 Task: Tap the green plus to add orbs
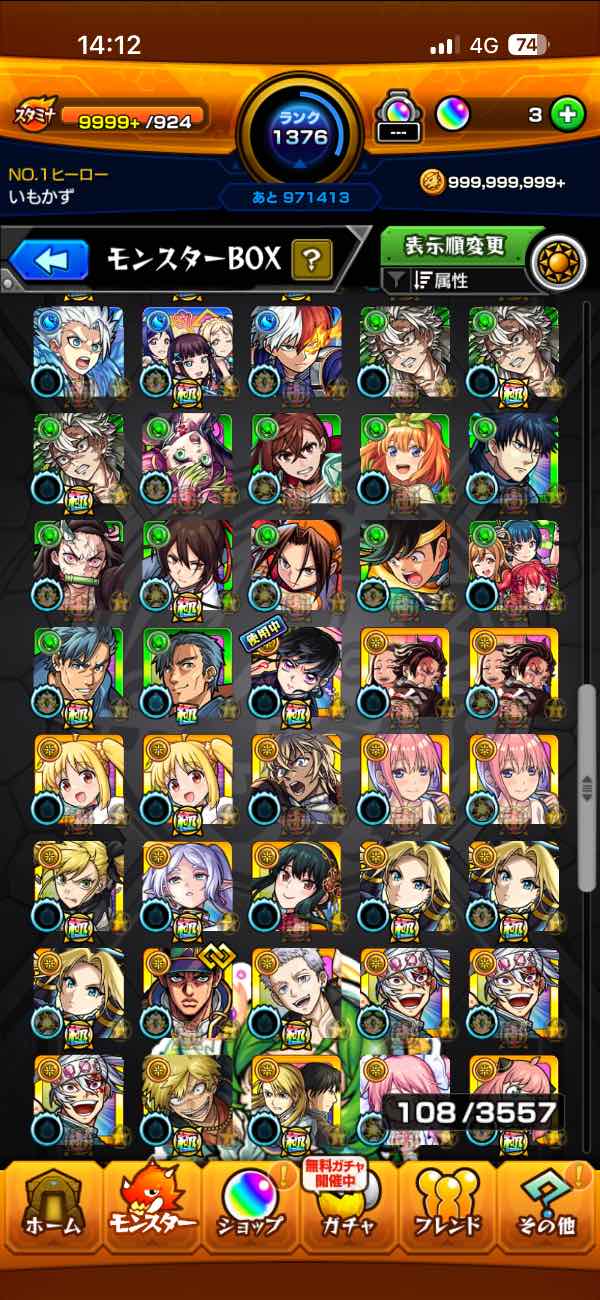[x=567, y=115]
